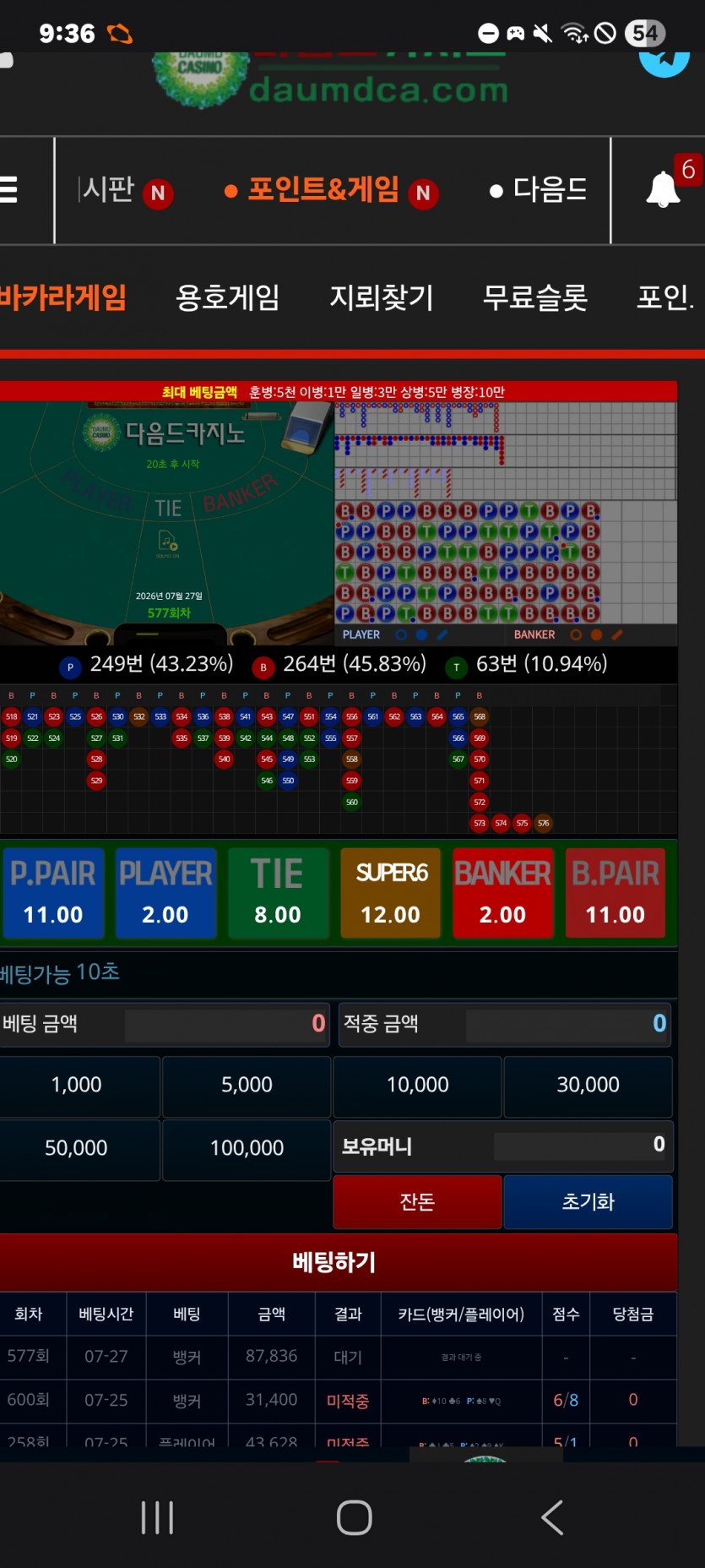This screenshot has width=705, height=1568.
Task: Bet on P.PAIR 11.00
Action: [53, 893]
